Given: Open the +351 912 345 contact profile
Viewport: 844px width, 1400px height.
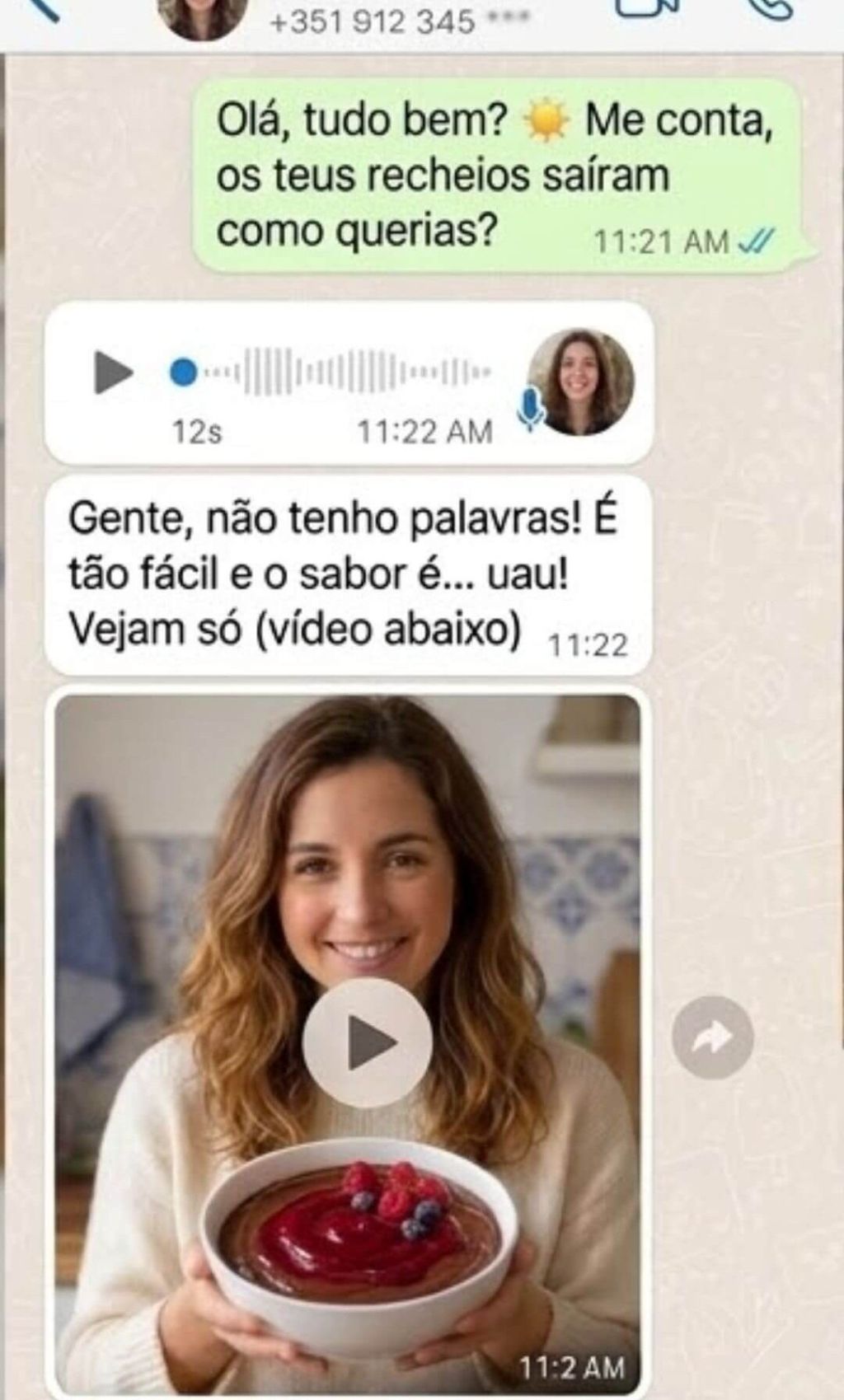Looking at the screenshot, I should tap(373, 21).
